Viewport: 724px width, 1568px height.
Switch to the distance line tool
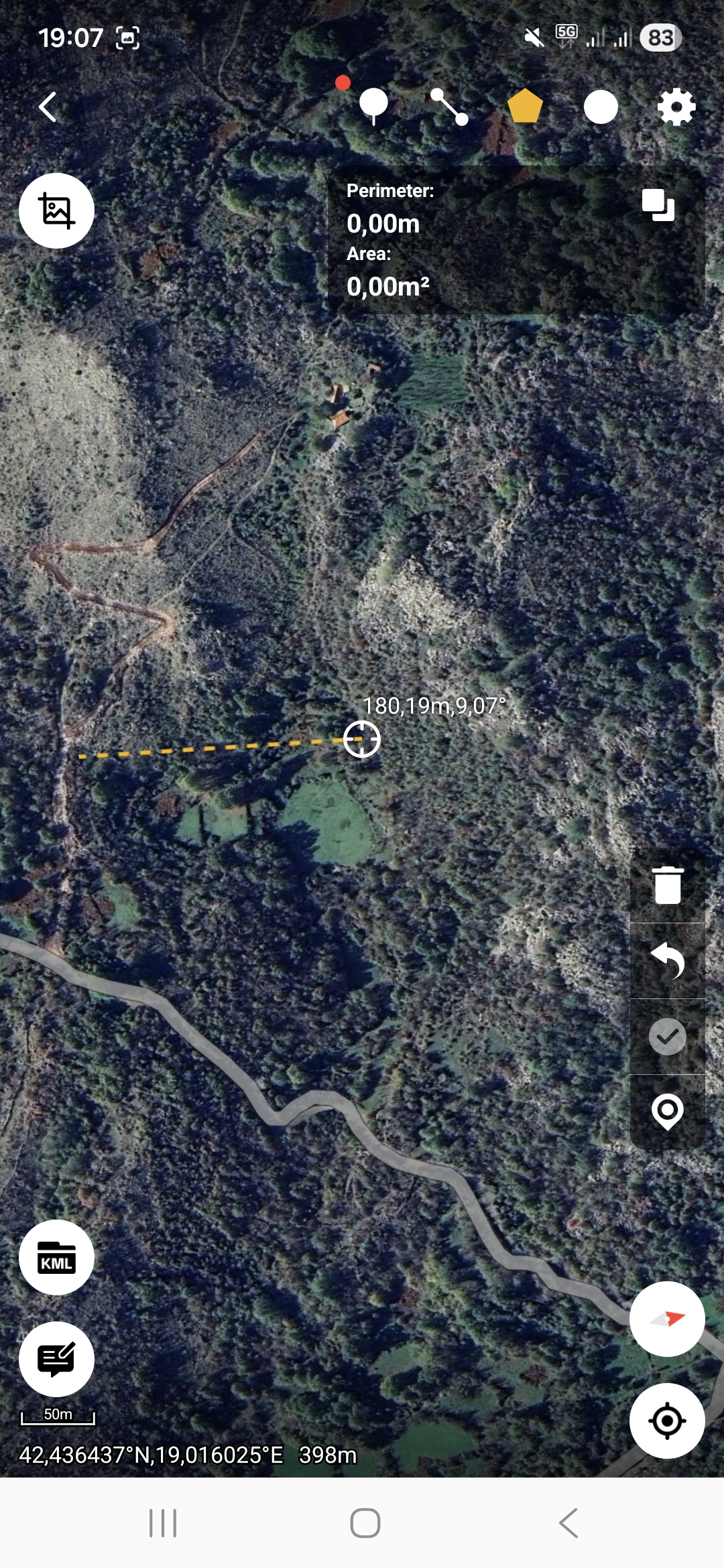point(449,107)
